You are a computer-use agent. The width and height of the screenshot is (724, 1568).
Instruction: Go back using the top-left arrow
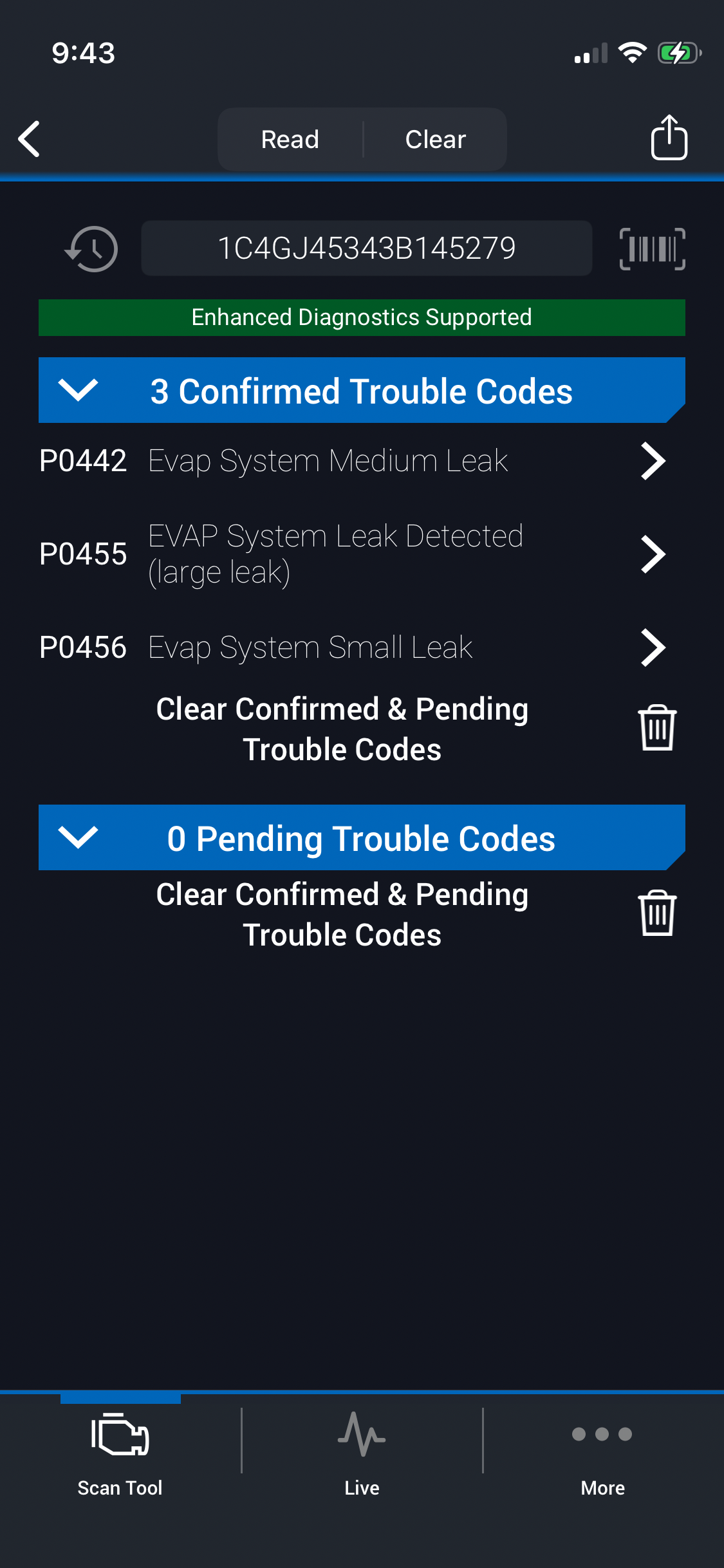30,138
